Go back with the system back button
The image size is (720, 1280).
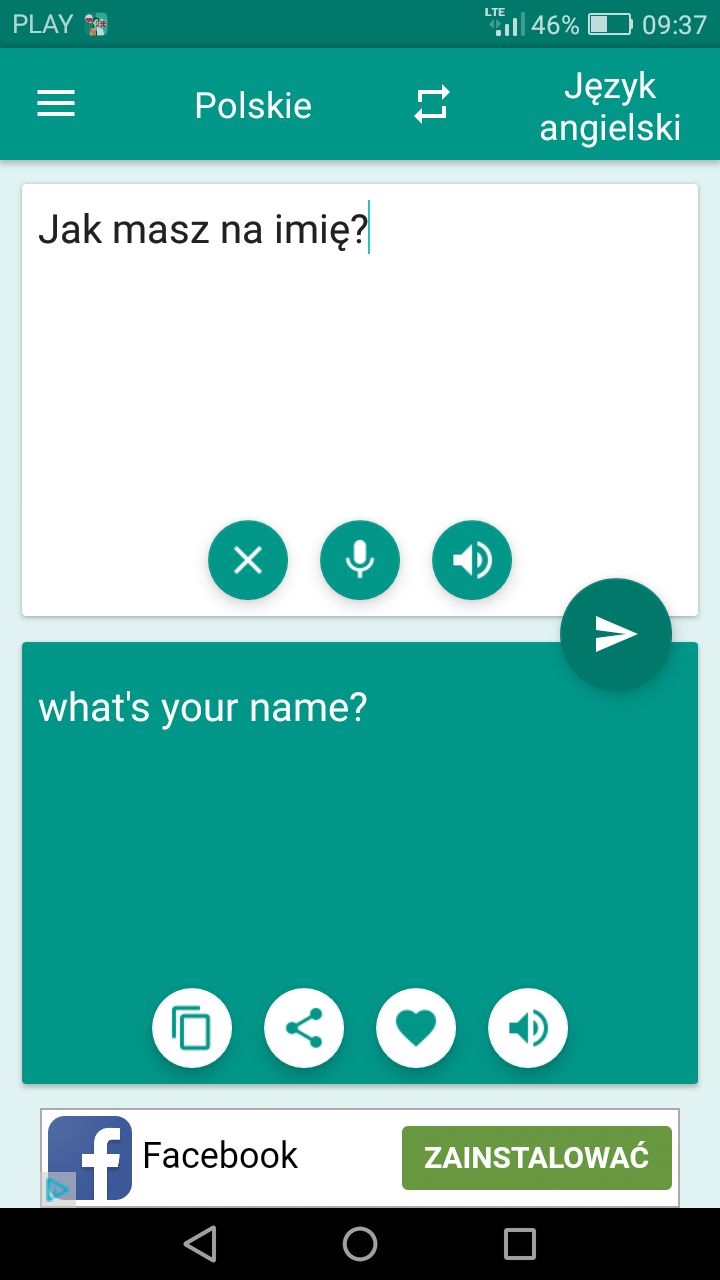point(200,1244)
